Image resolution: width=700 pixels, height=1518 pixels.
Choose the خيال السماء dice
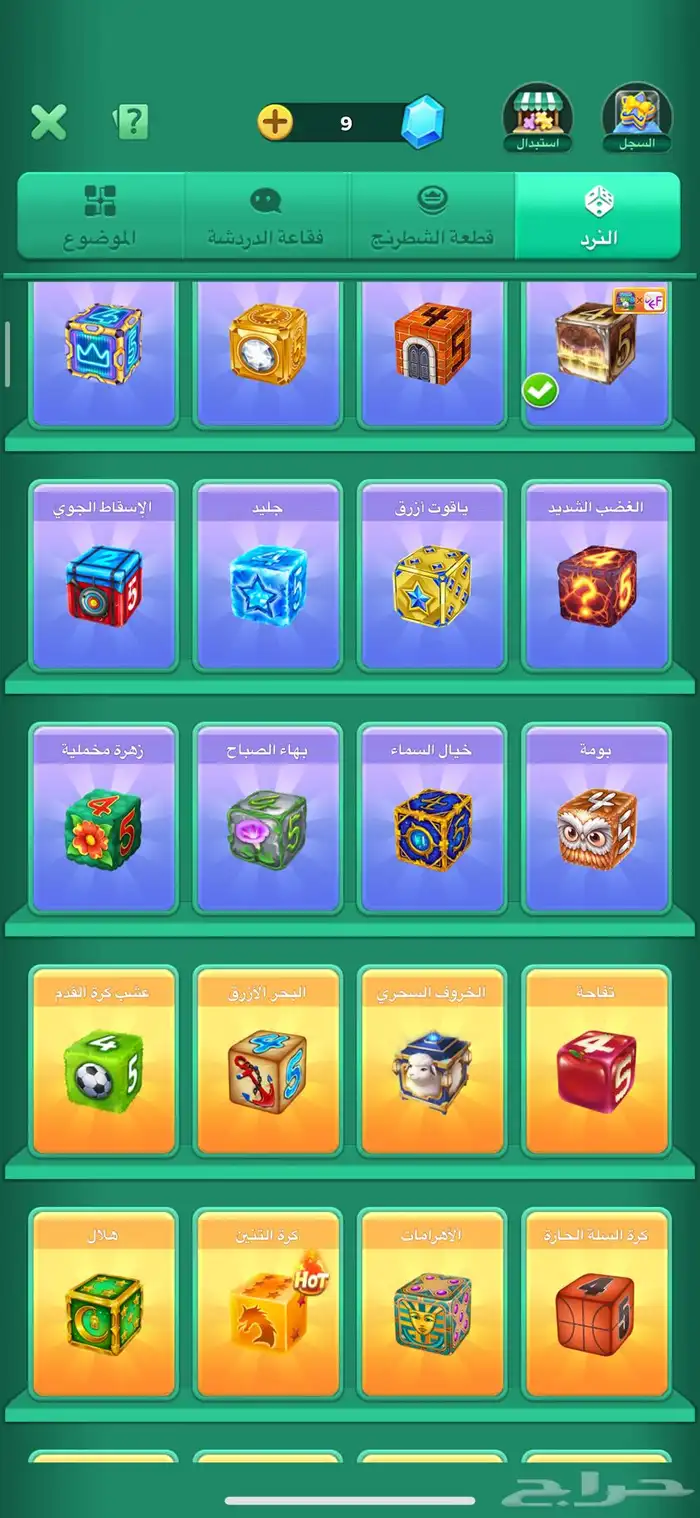point(432,827)
